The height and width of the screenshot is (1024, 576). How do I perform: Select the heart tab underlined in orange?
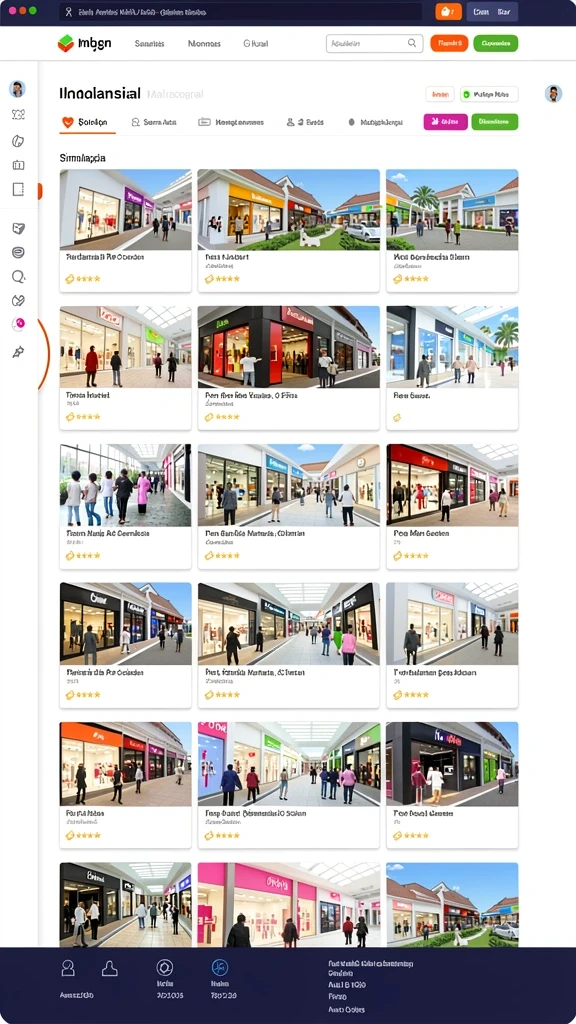pos(87,122)
